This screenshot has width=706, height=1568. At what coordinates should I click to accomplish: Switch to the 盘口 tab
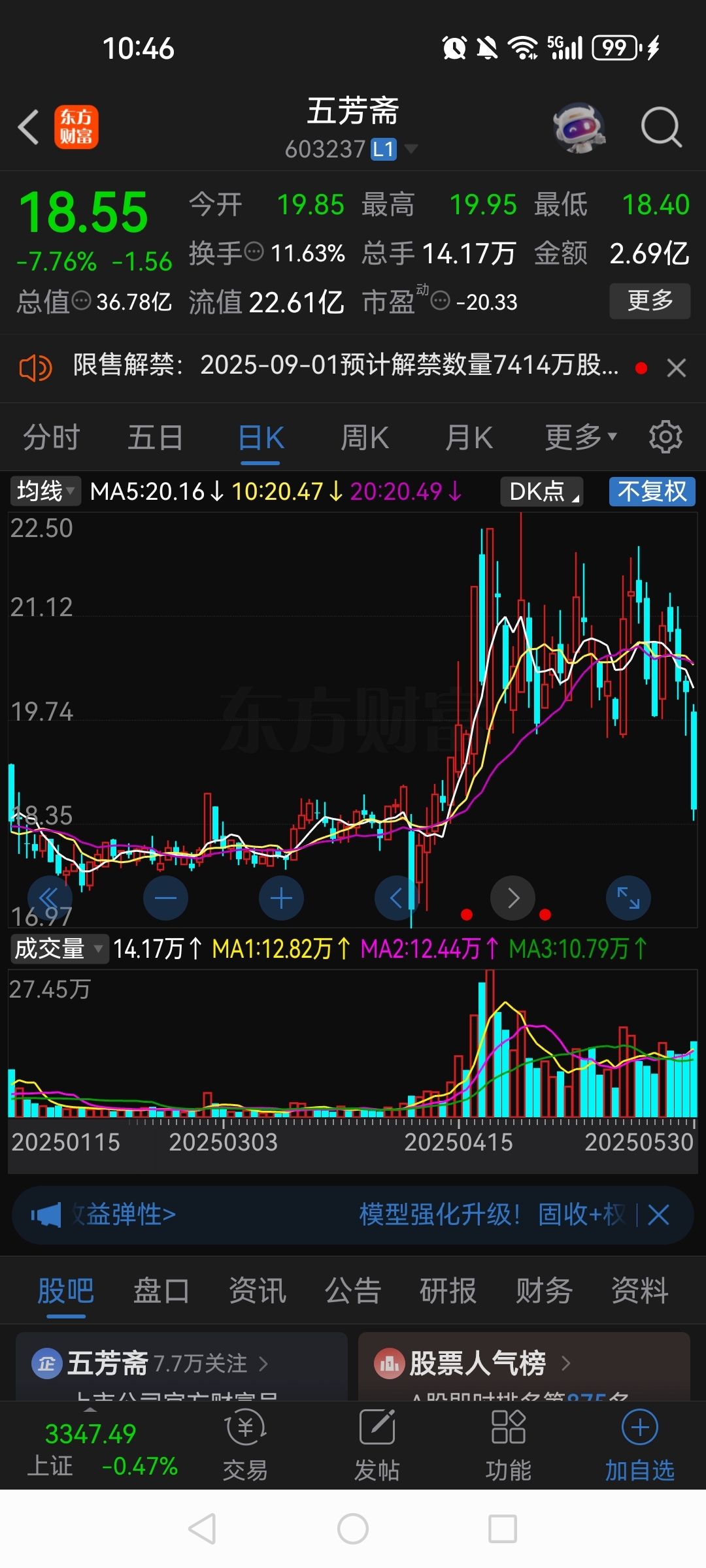click(161, 1290)
